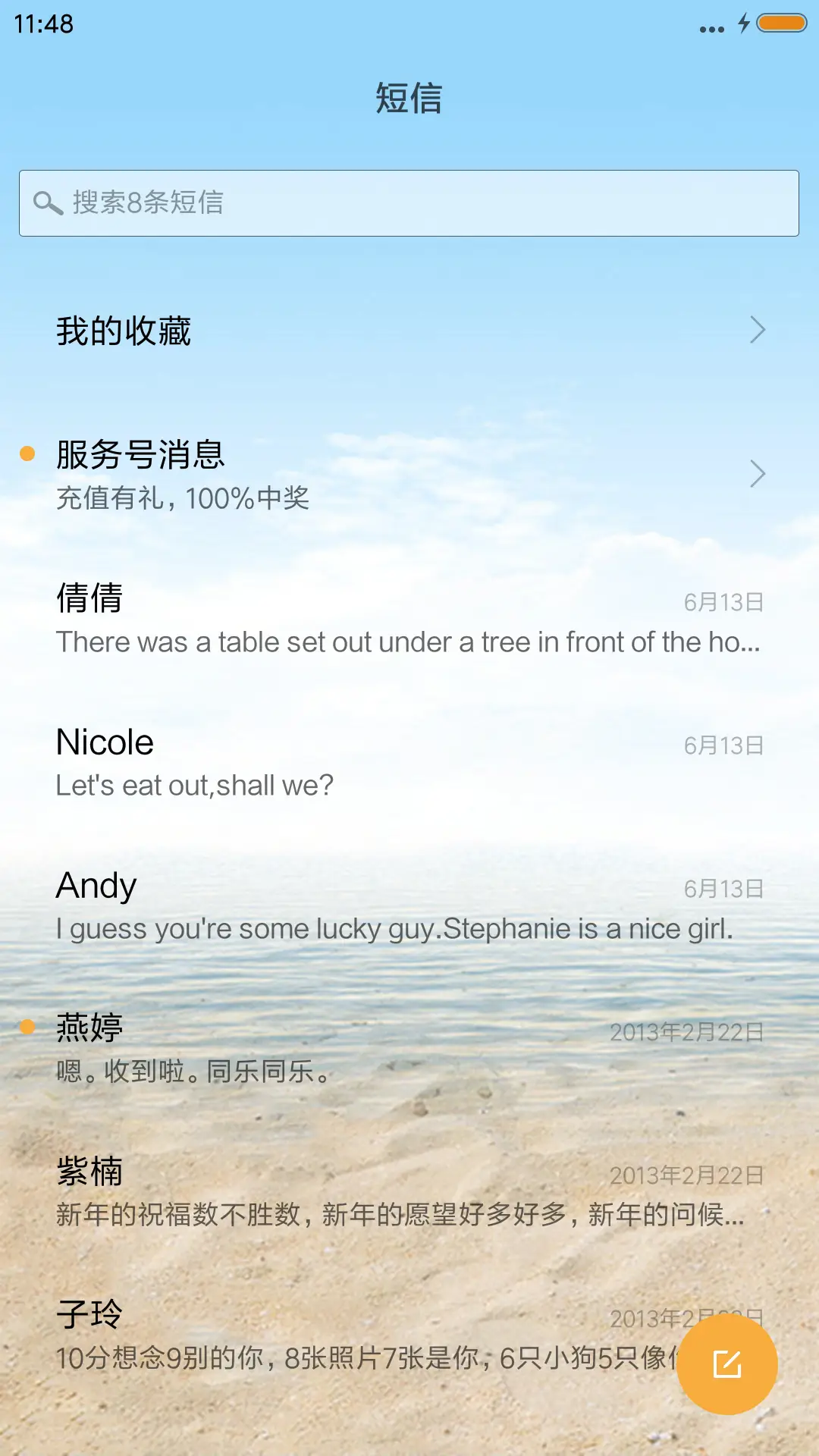Expand 我的收藏 via its chevron arrow
This screenshot has height=1456, width=819.
tap(760, 330)
